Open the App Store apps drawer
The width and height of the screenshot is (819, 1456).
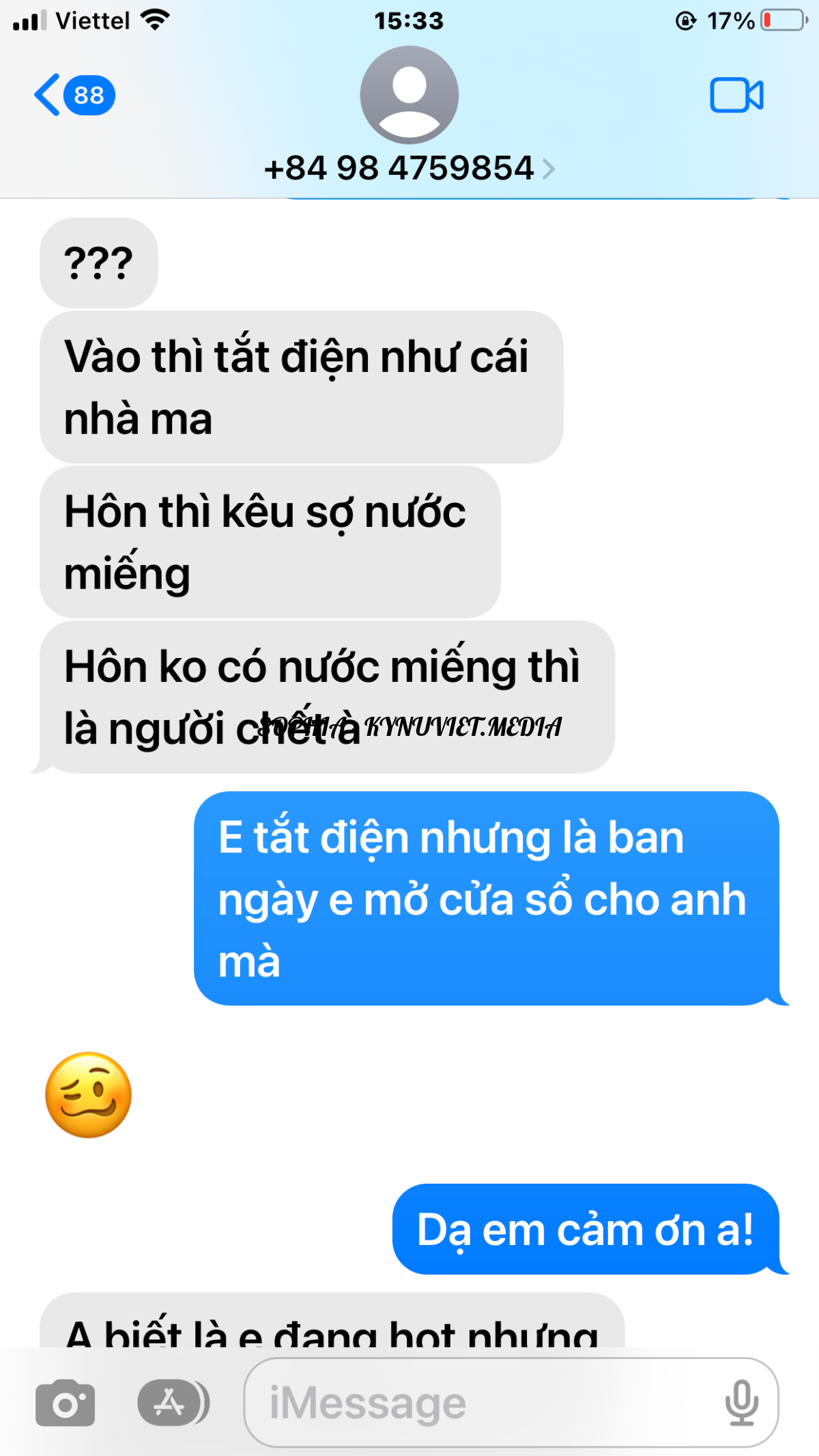(x=172, y=1403)
